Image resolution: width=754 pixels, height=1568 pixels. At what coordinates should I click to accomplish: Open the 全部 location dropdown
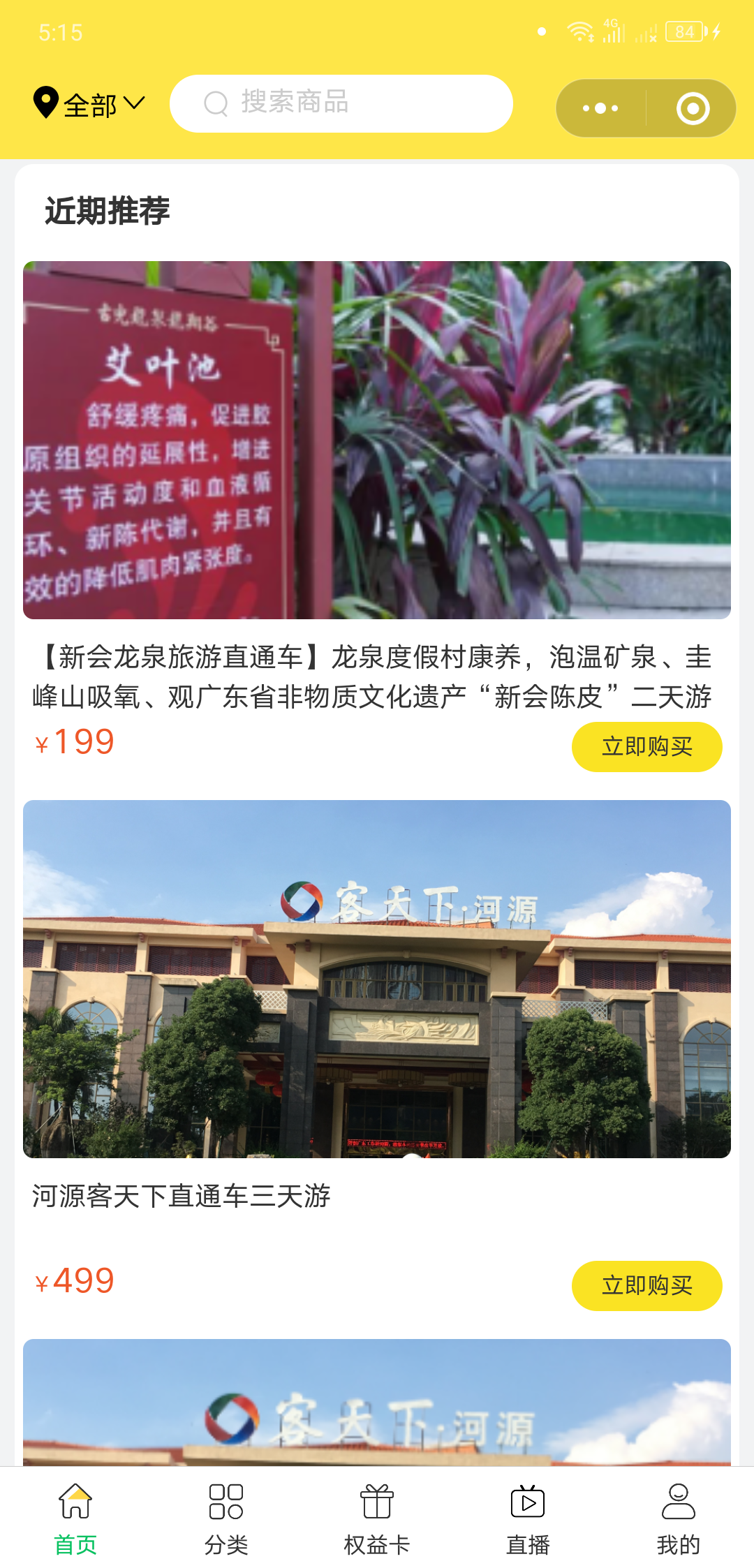point(89,105)
